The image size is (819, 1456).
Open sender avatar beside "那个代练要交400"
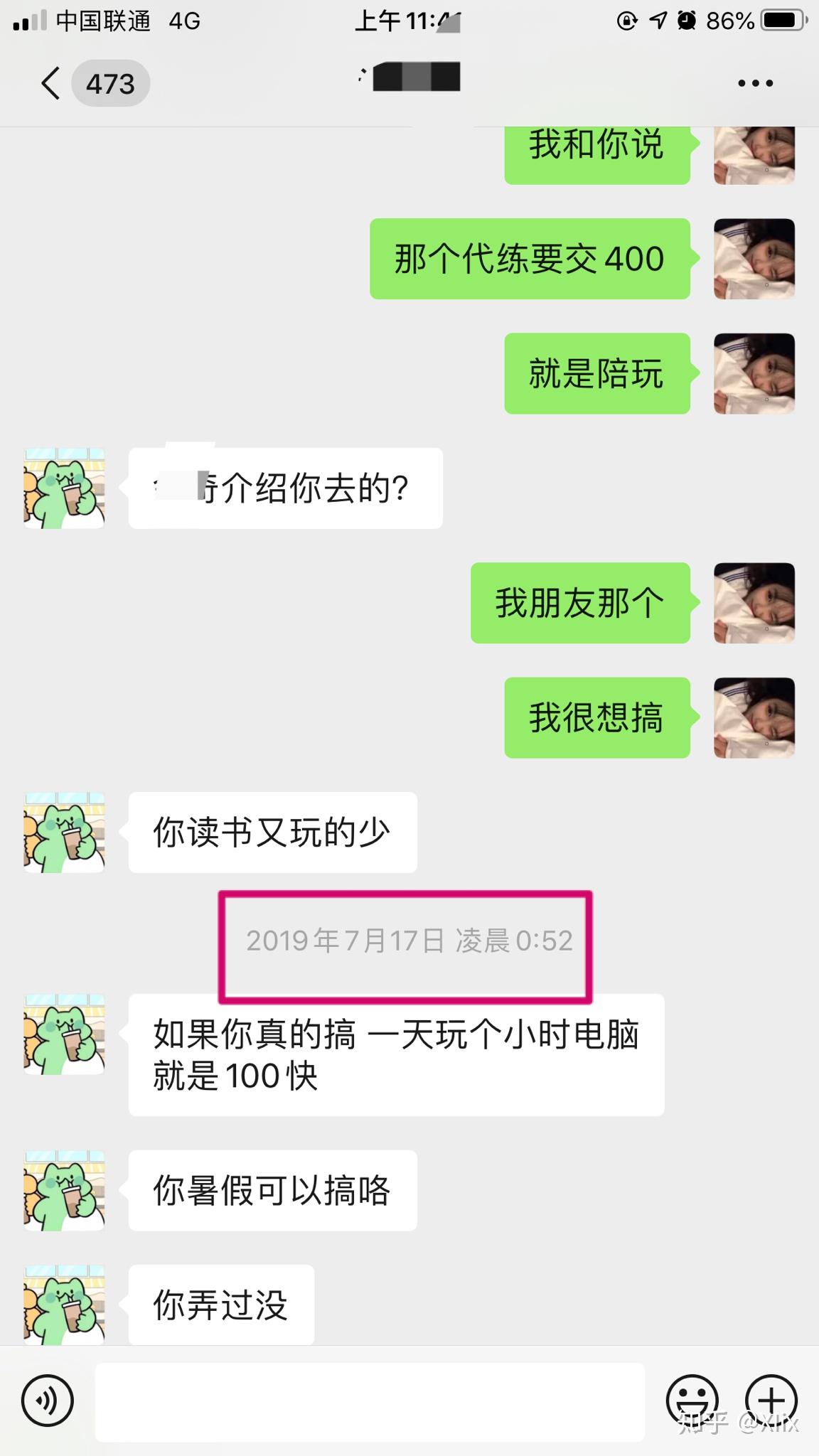pyautogui.click(x=754, y=259)
